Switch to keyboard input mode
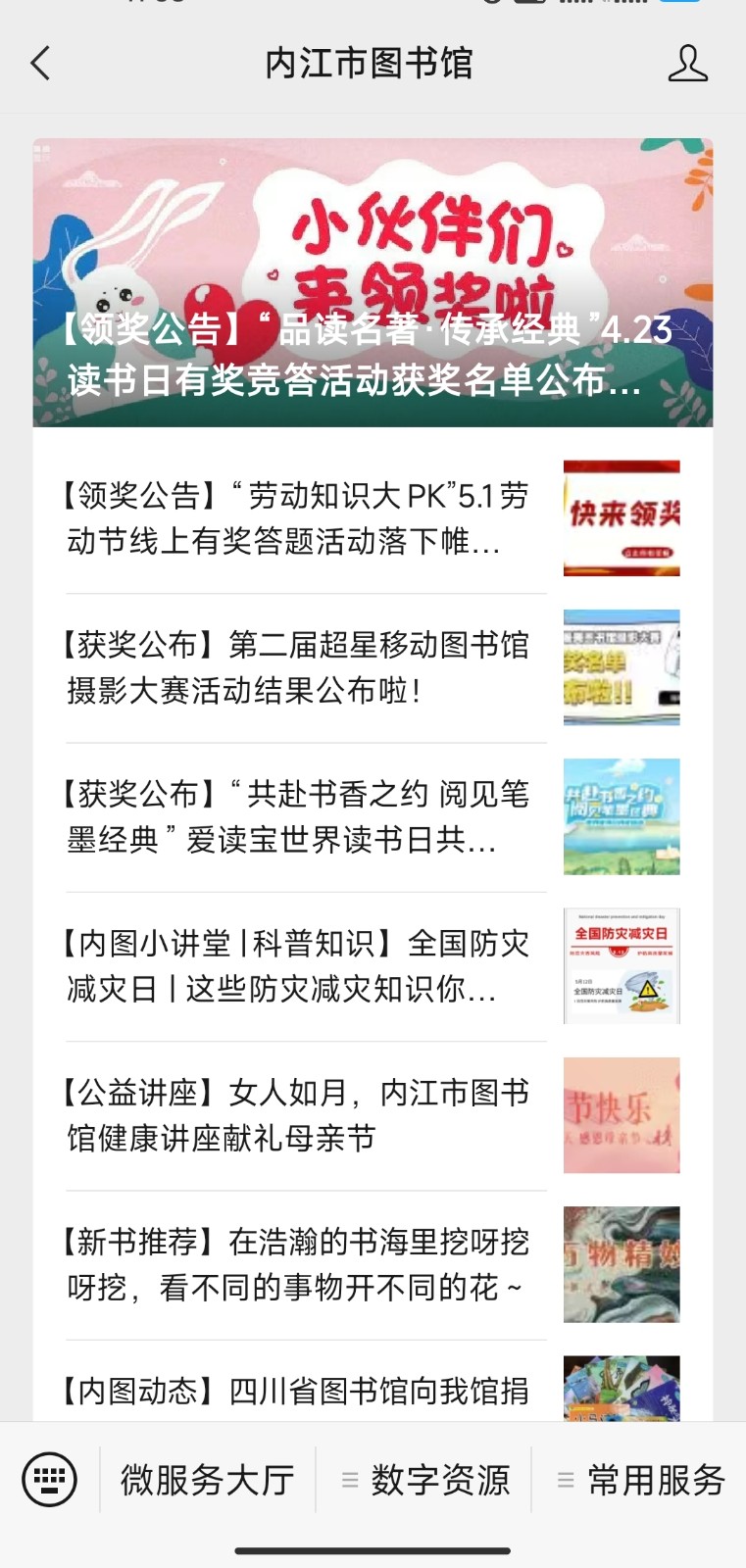Screen dimensions: 746x1568 49,1480
